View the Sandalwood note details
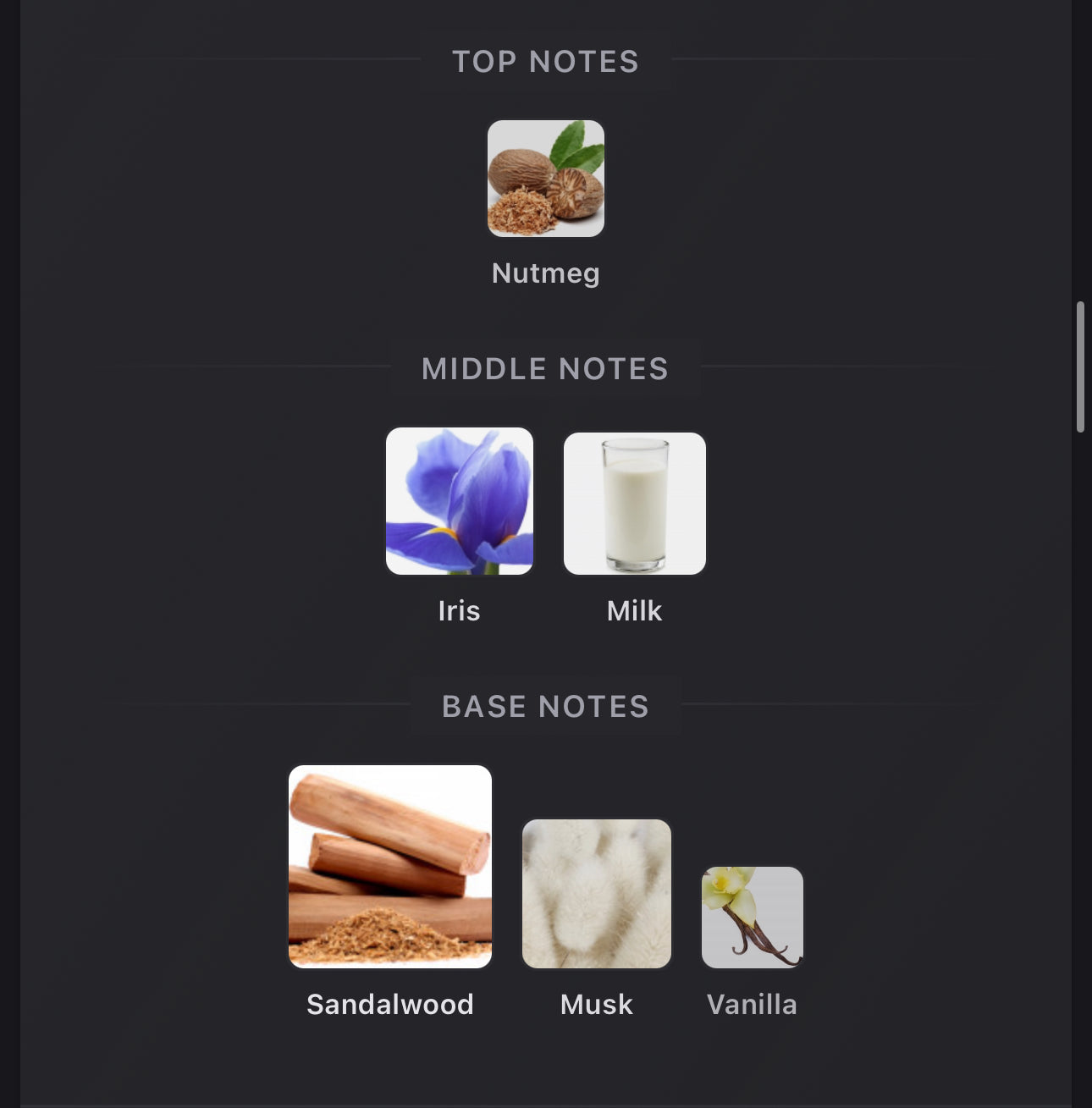This screenshot has height=1108, width=1092. (390, 867)
